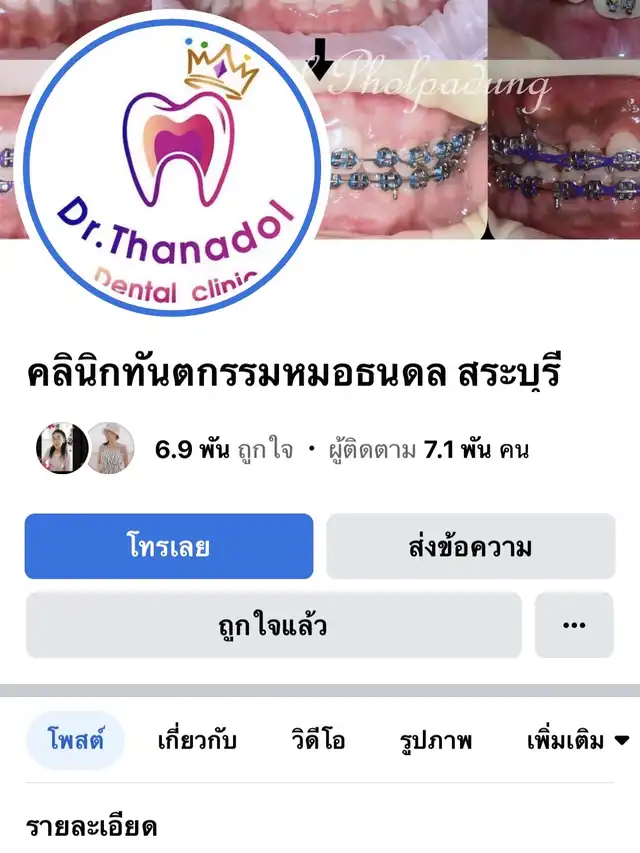Send a message via ส่งข้อความ
The width and height of the screenshot is (640, 853).
pos(470,547)
